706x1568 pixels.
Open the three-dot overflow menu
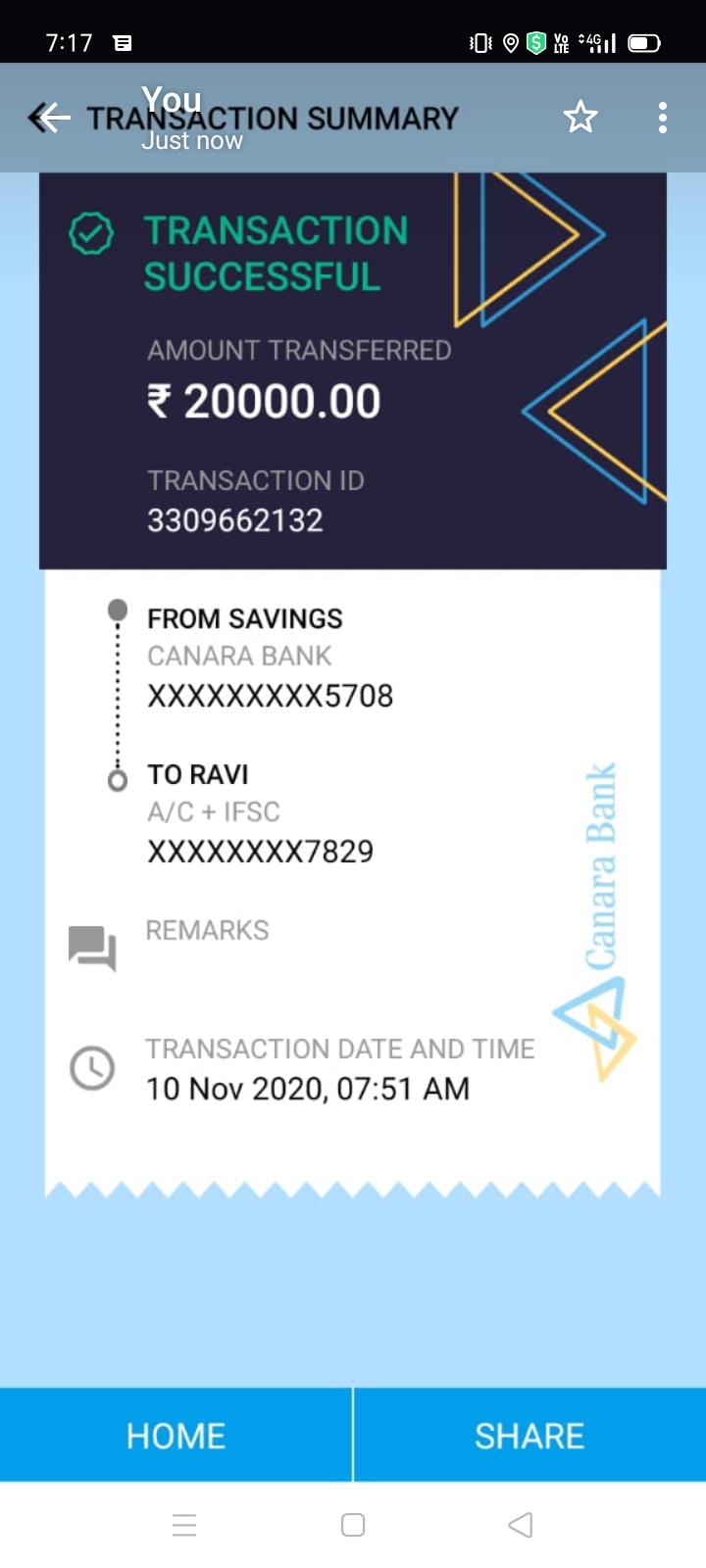[663, 118]
